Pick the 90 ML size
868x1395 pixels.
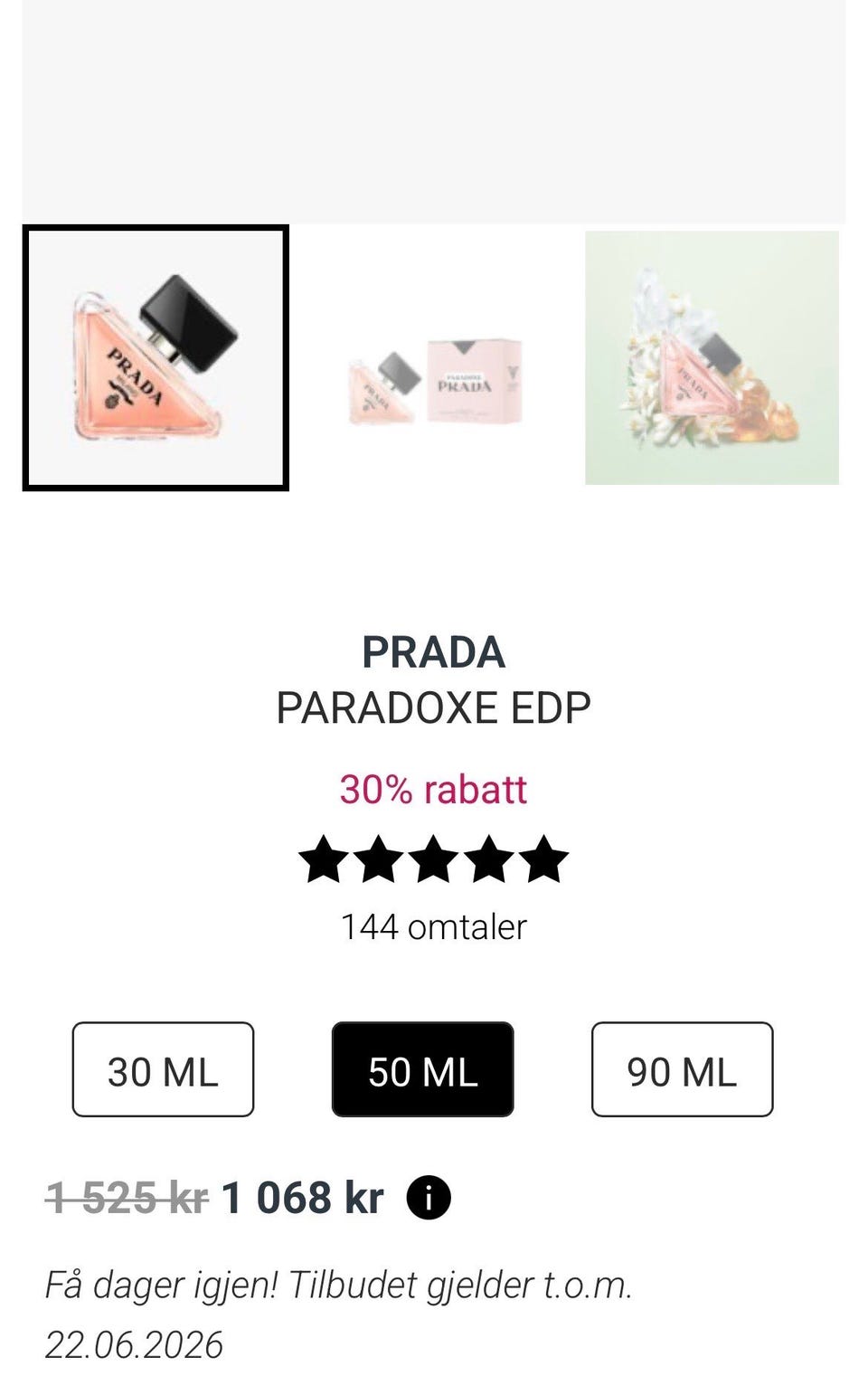click(682, 1069)
